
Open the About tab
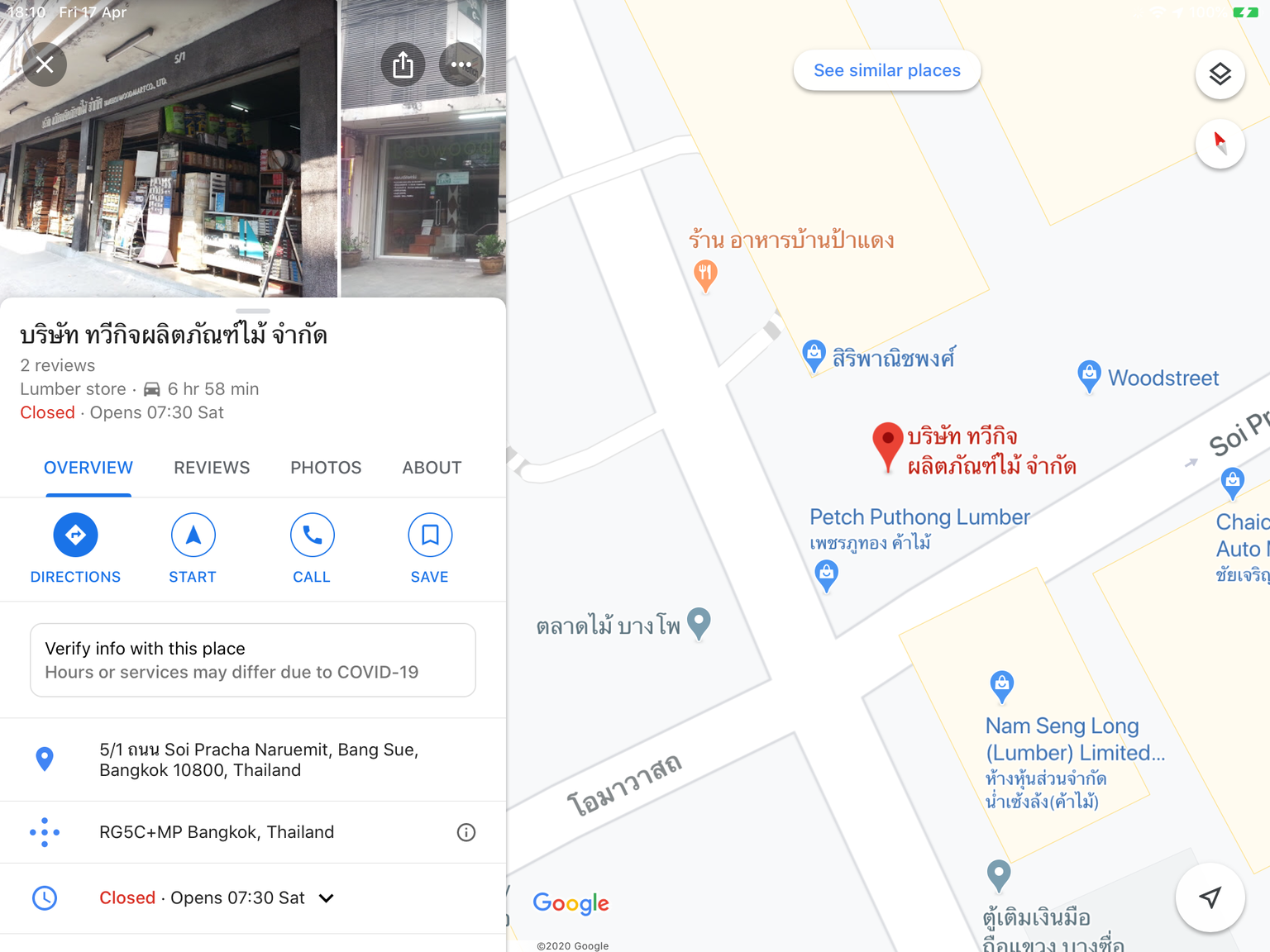pyautogui.click(x=432, y=468)
